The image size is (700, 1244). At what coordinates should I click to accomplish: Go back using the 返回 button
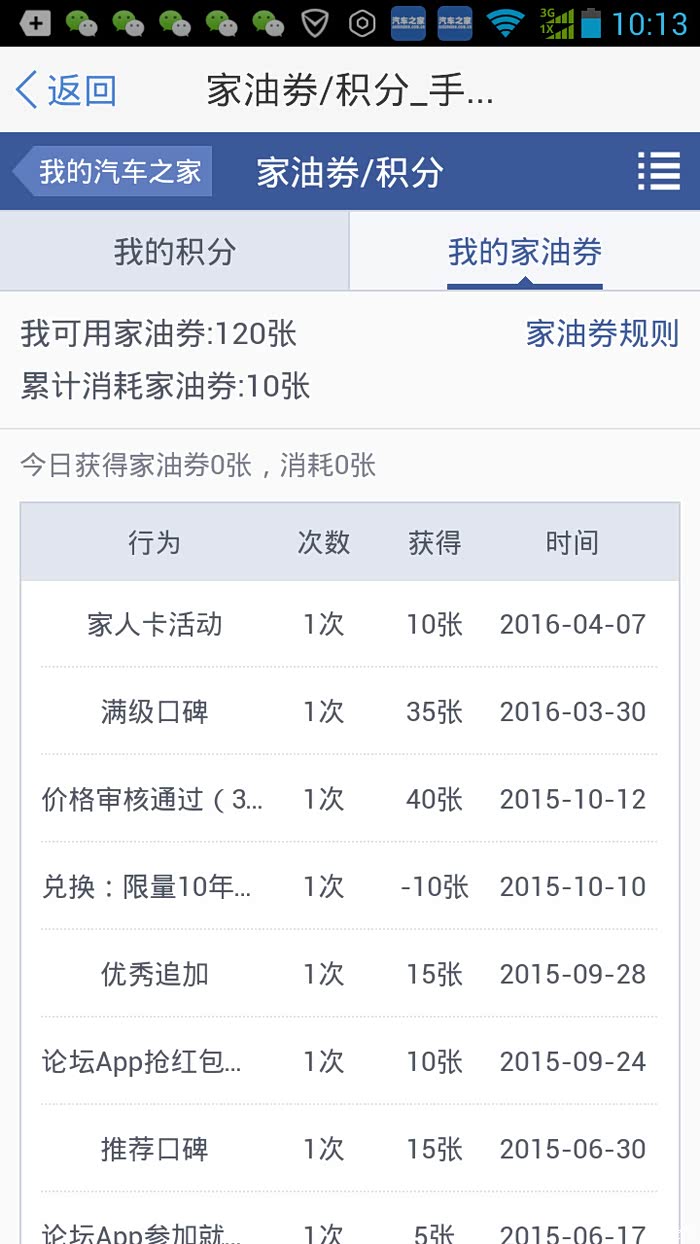(x=66, y=91)
